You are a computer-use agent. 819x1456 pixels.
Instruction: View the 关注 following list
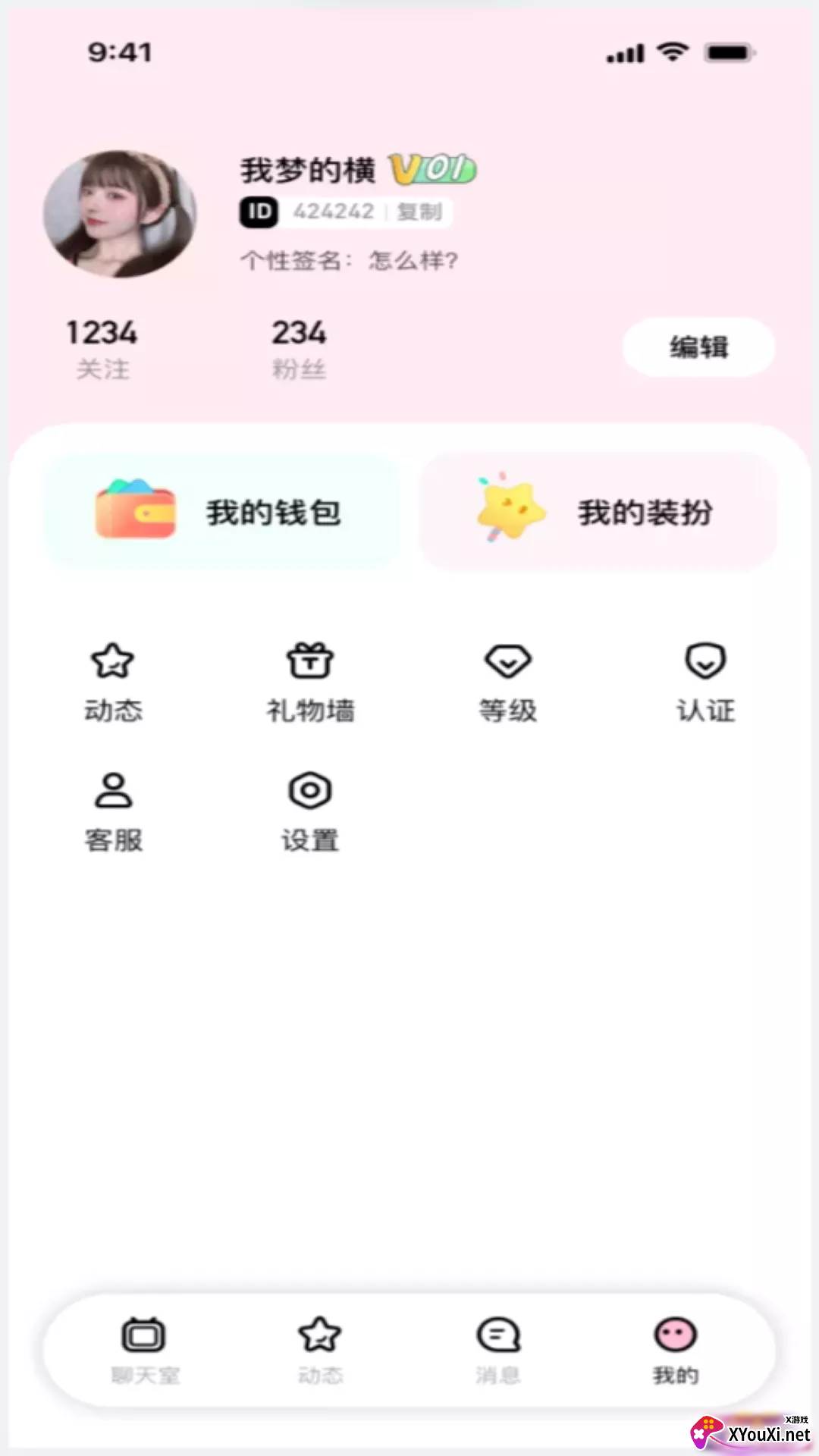pos(102,349)
